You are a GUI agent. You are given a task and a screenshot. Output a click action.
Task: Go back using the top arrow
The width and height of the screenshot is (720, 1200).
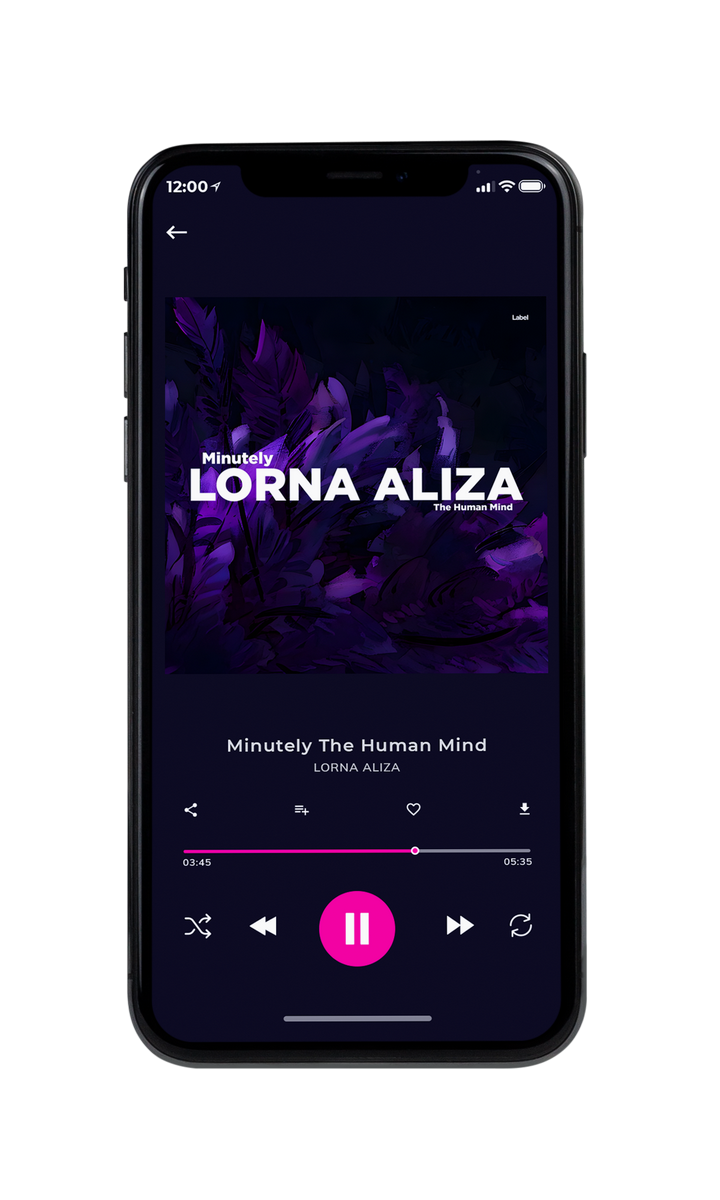[x=177, y=232]
